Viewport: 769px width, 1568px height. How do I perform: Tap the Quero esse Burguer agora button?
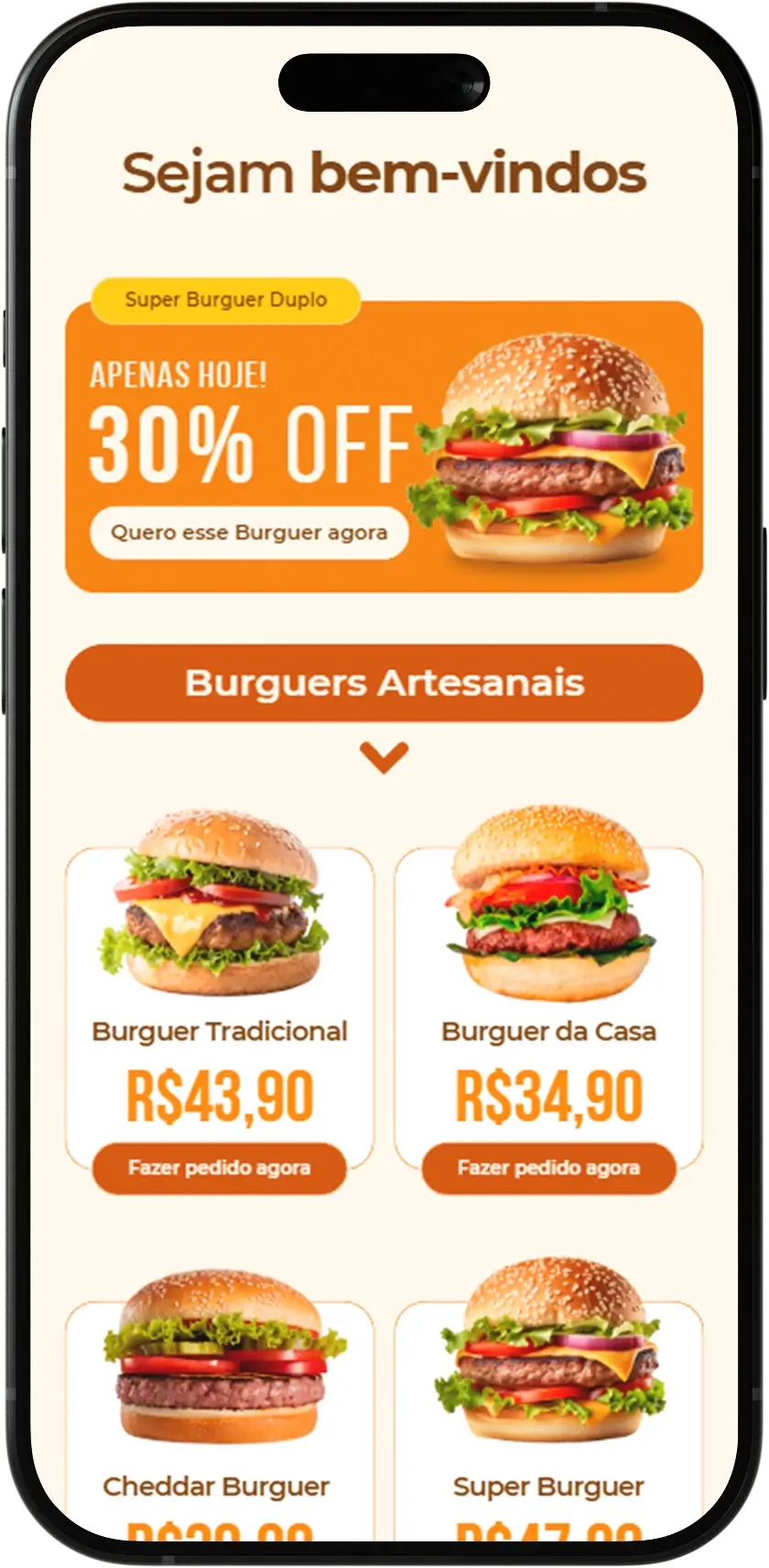(249, 532)
